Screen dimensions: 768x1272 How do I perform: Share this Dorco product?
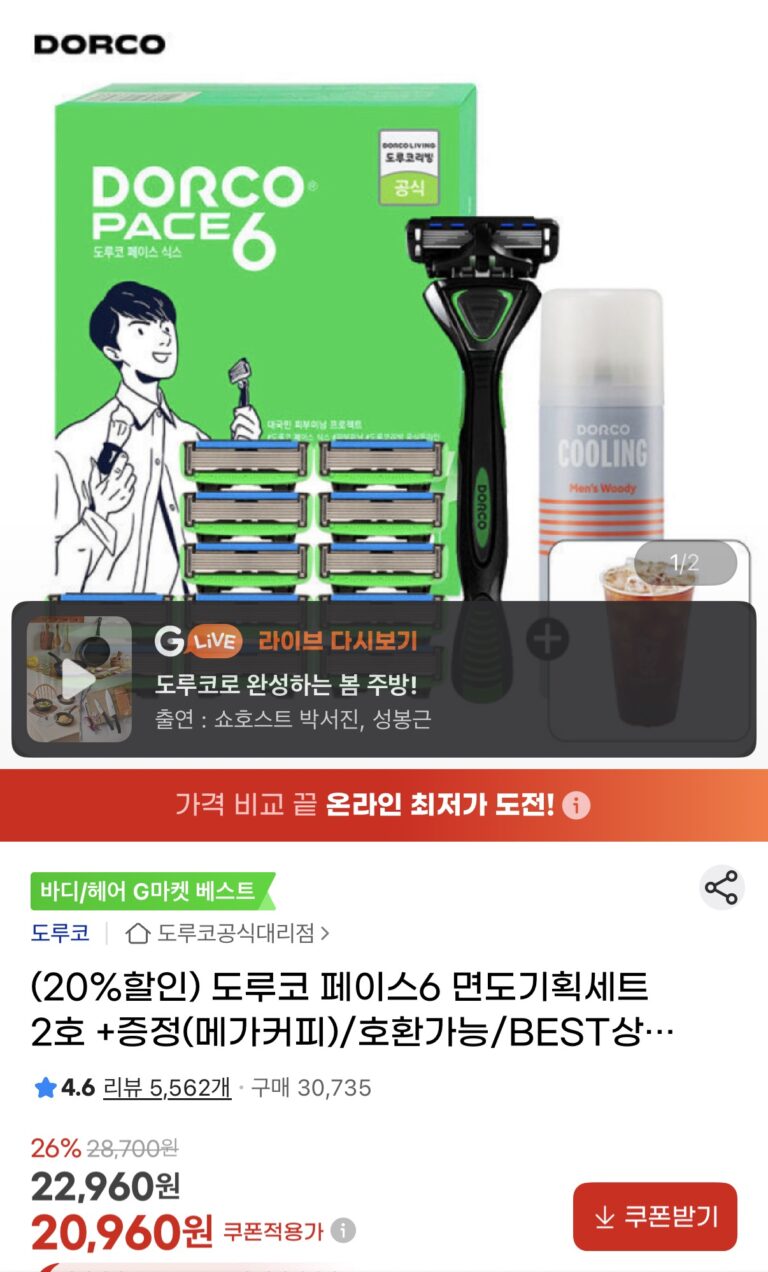coord(721,887)
